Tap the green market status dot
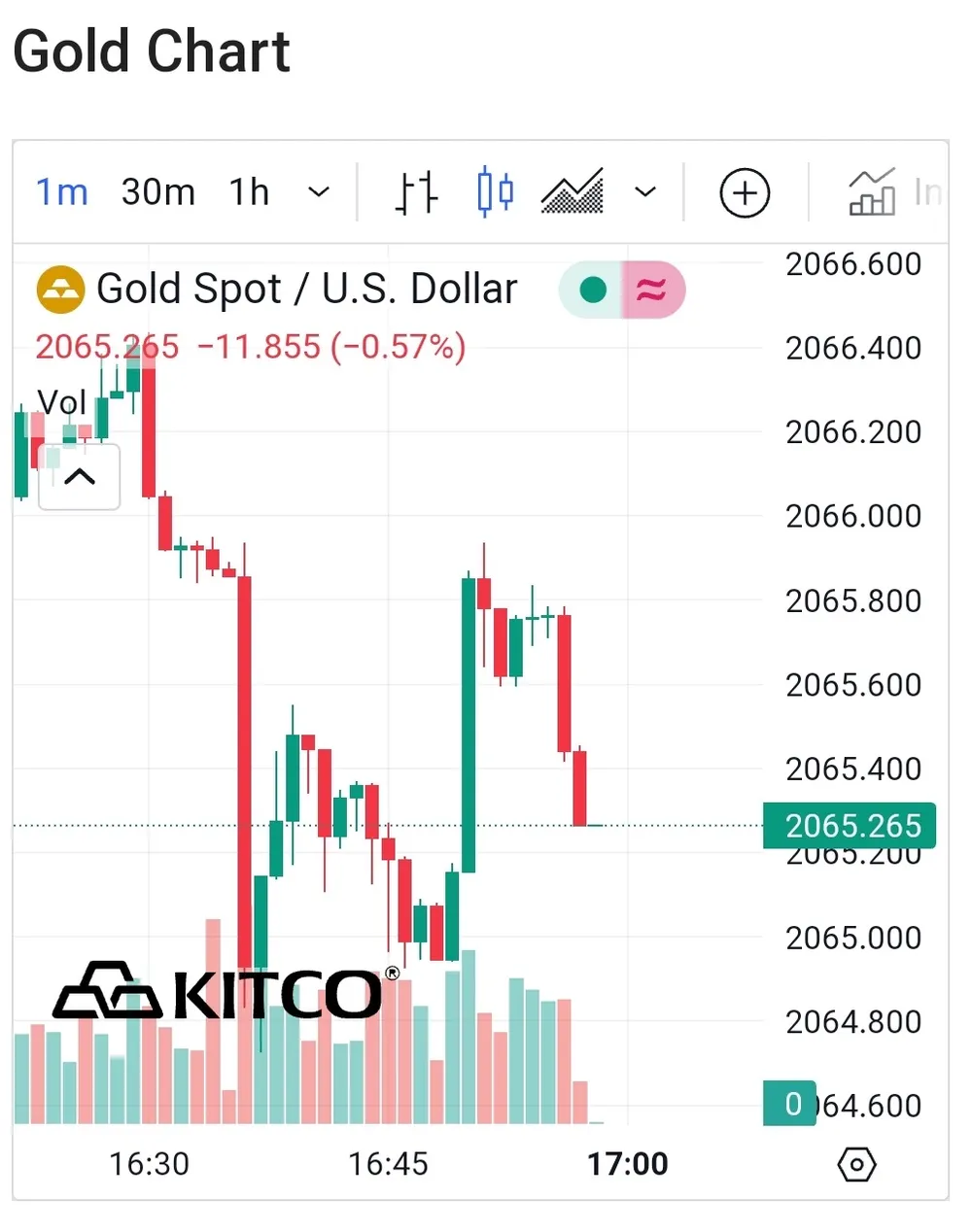 pyautogui.click(x=592, y=290)
